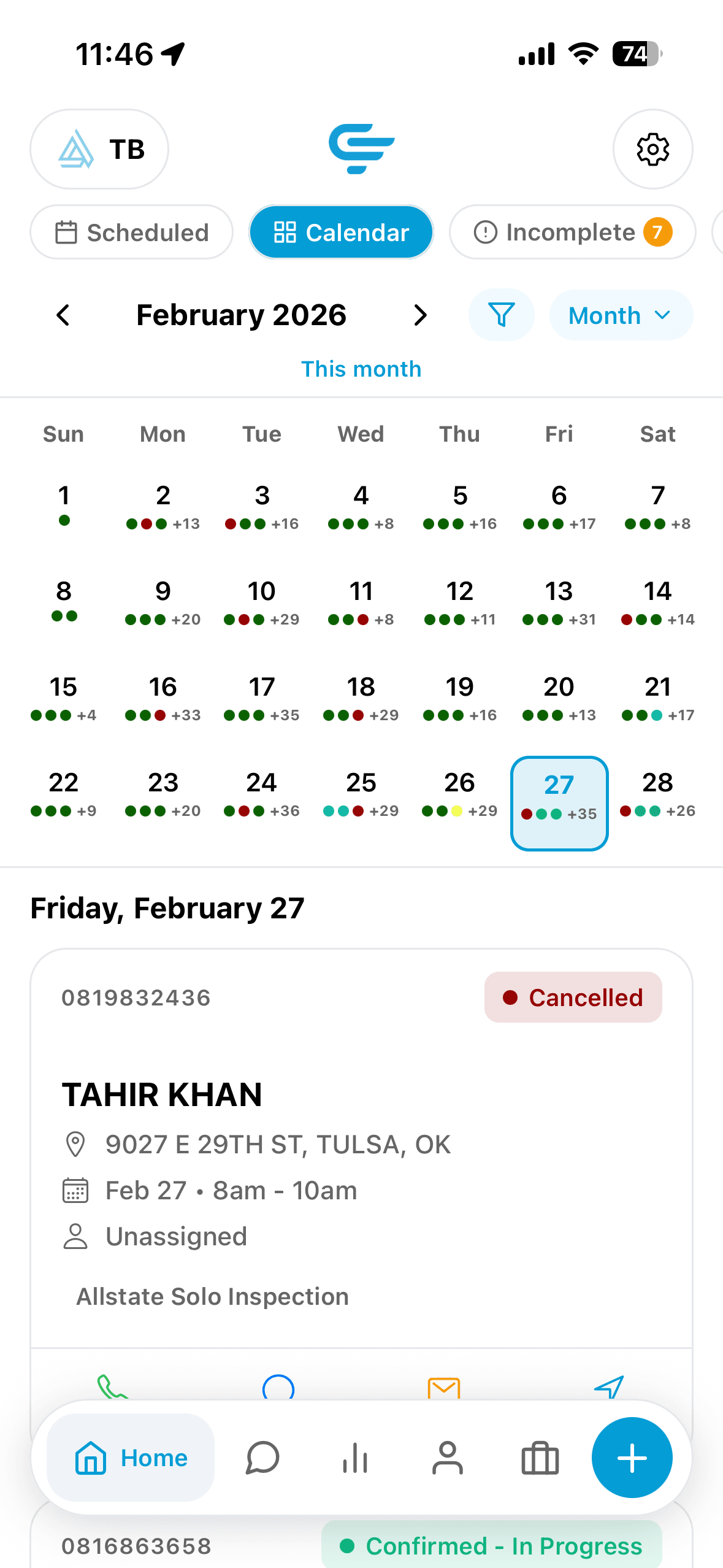Switch to the Calendar tab
This screenshot has height=1568, width=723.
341,232
